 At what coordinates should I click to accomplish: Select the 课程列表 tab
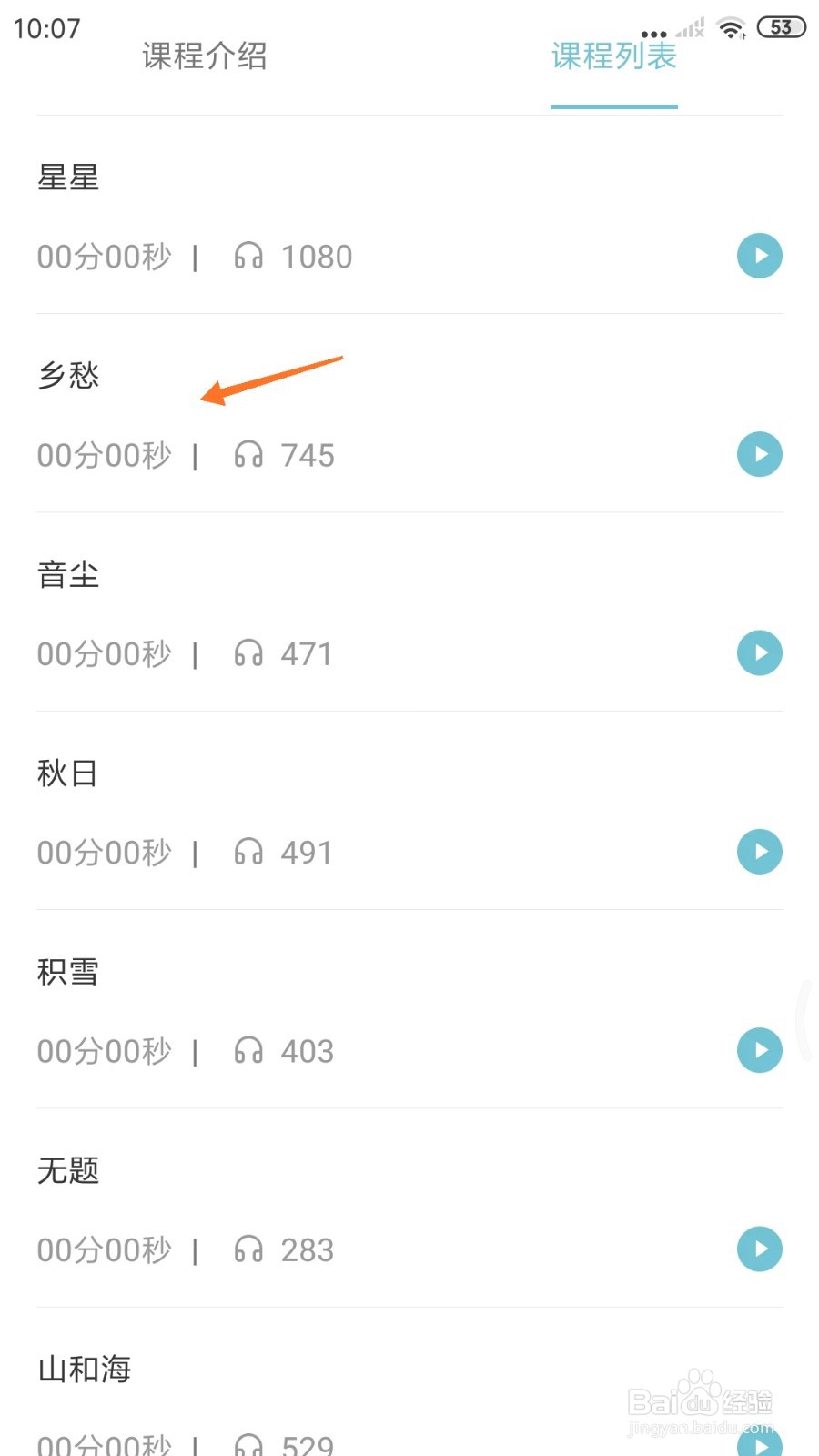614,56
